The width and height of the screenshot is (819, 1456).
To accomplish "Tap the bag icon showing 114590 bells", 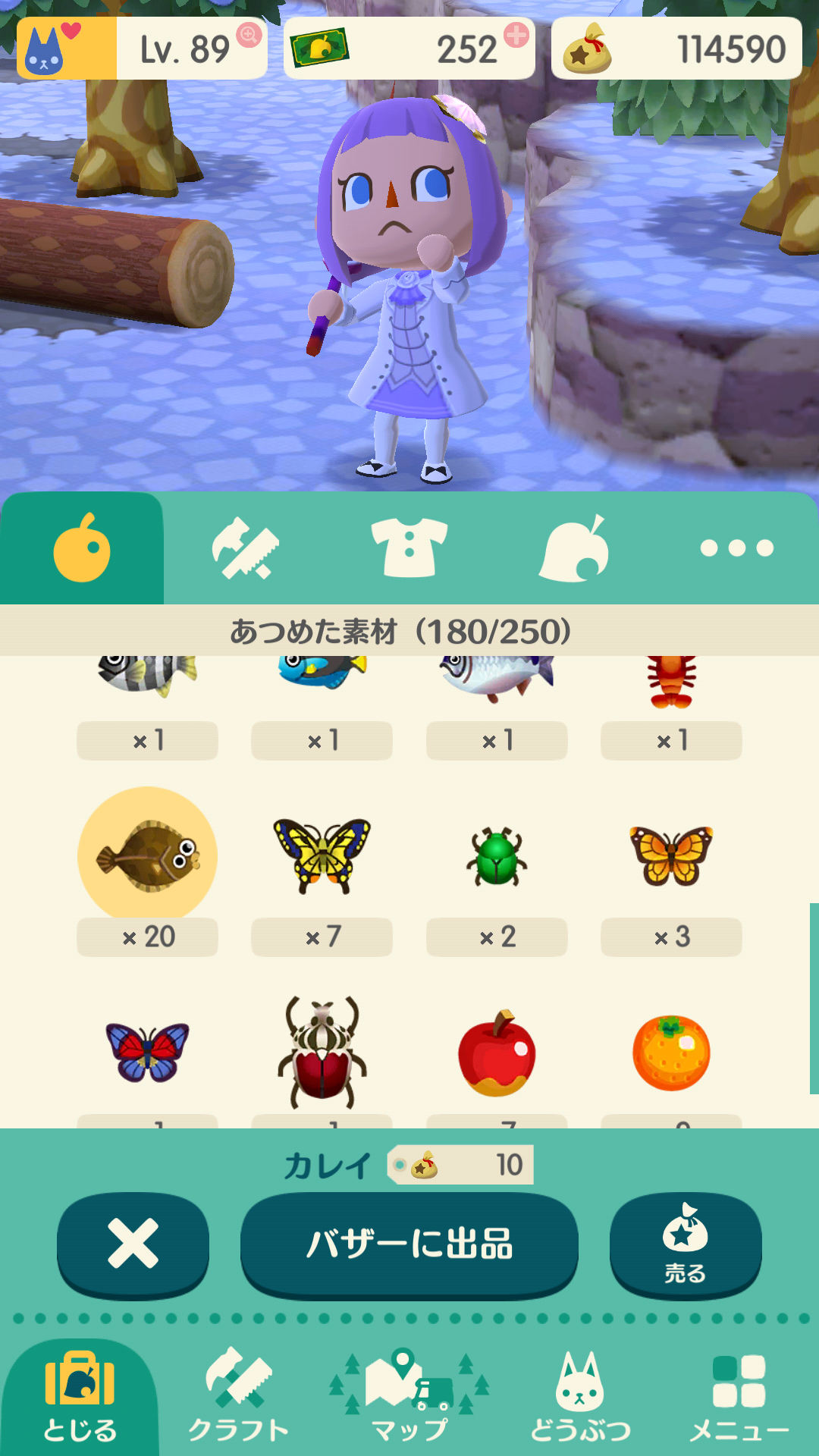I will (x=591, y=49).
